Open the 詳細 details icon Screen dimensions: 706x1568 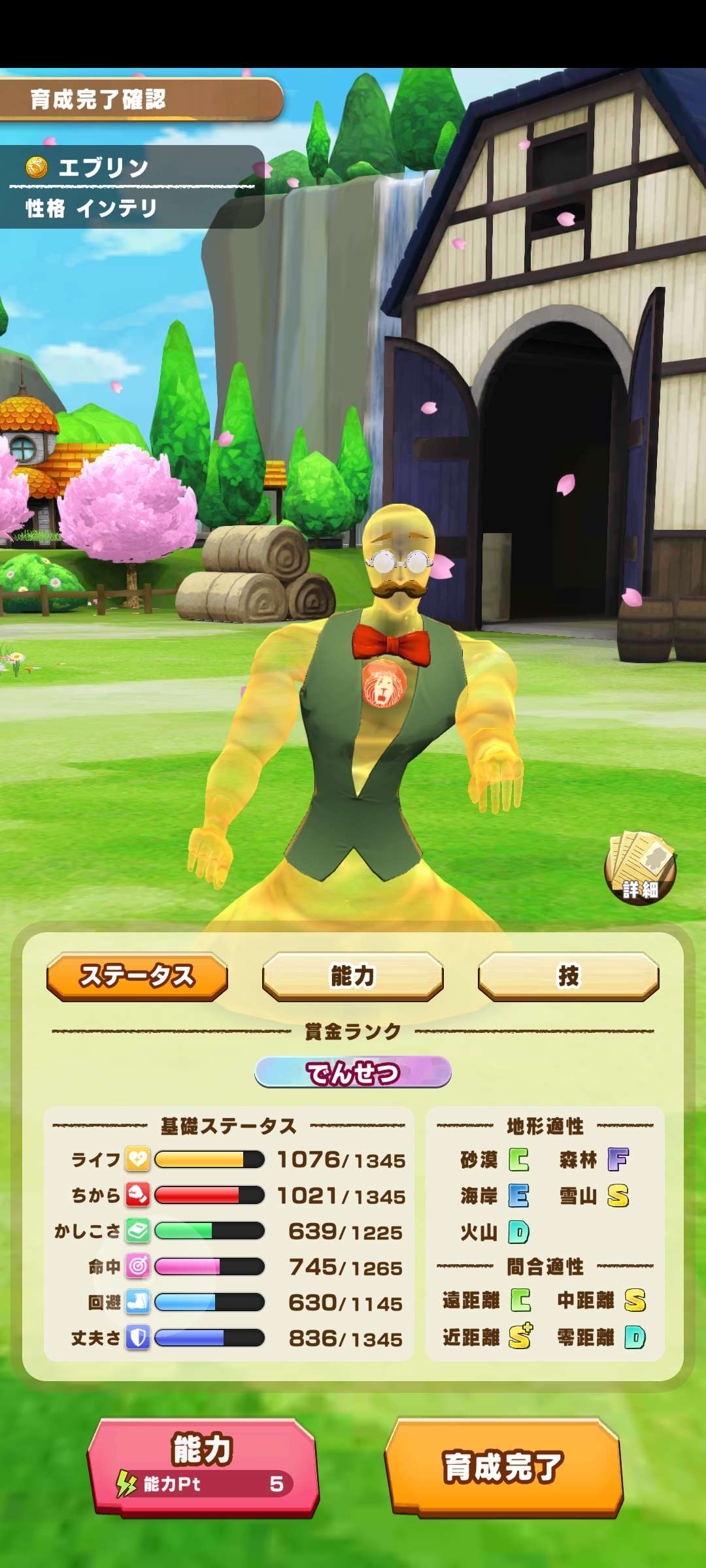point(640,869)
